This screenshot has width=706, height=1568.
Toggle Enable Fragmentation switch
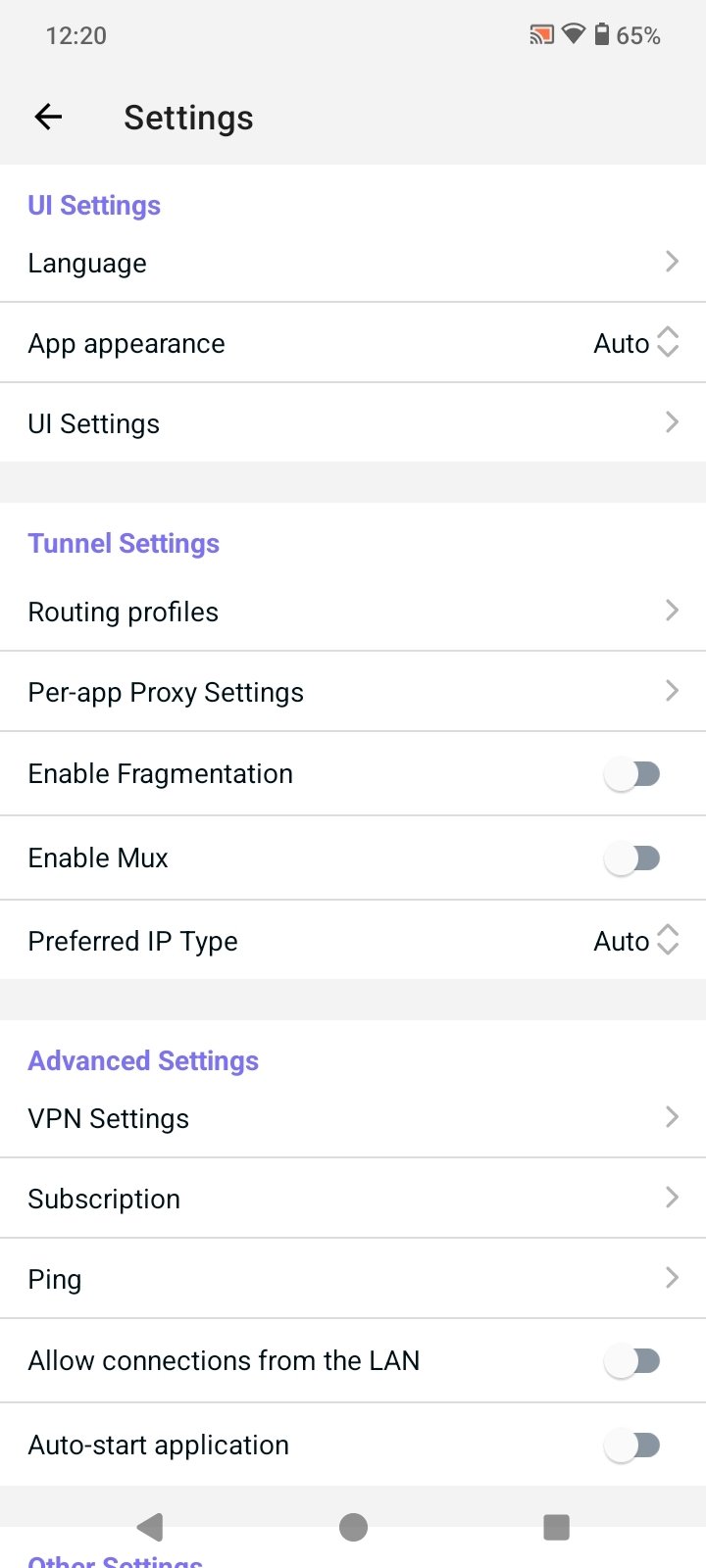tap(632, 774)
